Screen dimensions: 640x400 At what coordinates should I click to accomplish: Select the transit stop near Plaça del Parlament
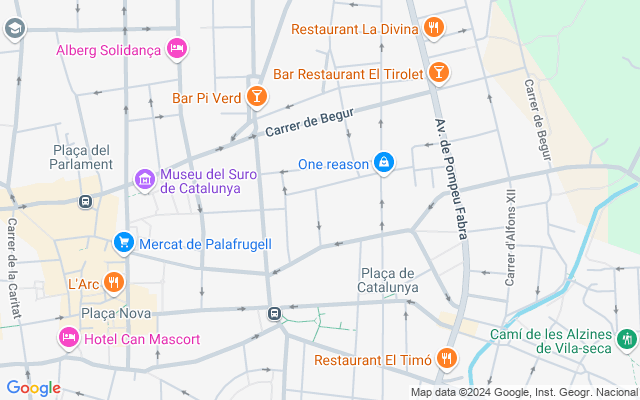tap(86, 201)
